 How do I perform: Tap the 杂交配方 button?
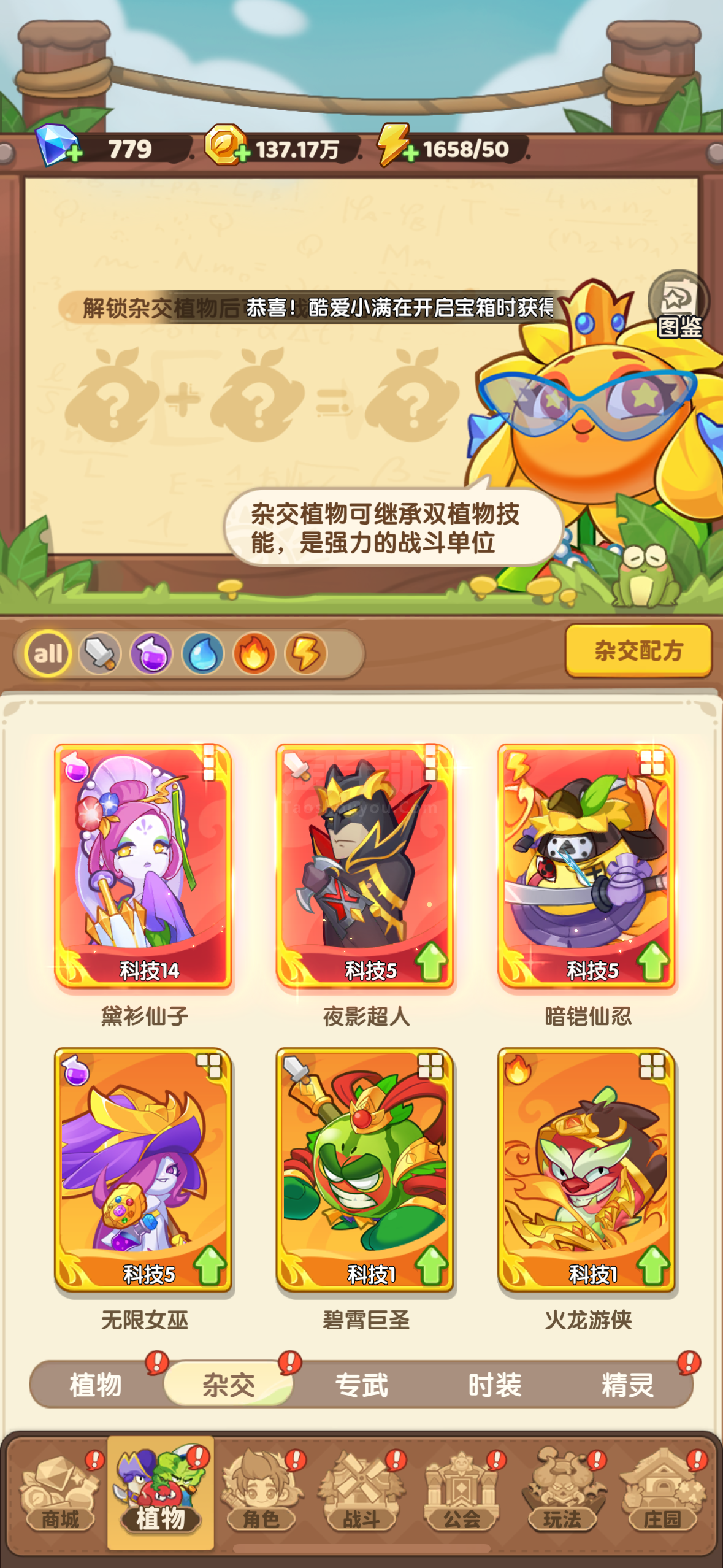[638, 651]
